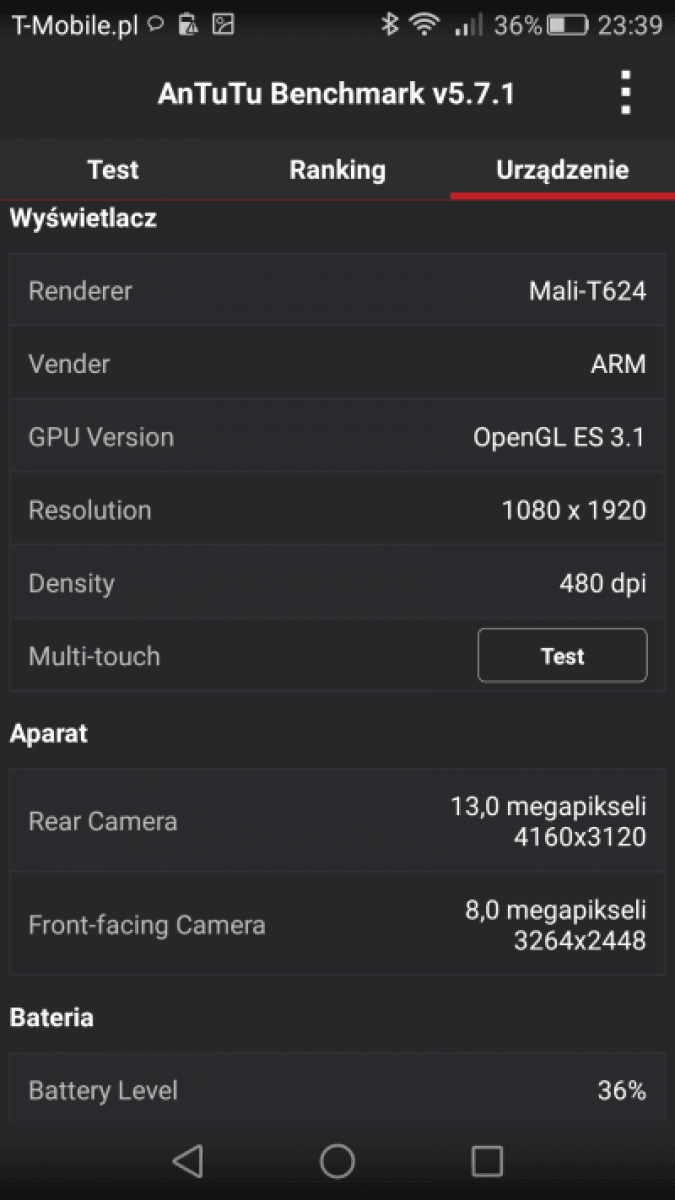The height and width of the screenshot is (1200, 675).
Task: Select the Urządzenie tab
Action: click(562, 170)
